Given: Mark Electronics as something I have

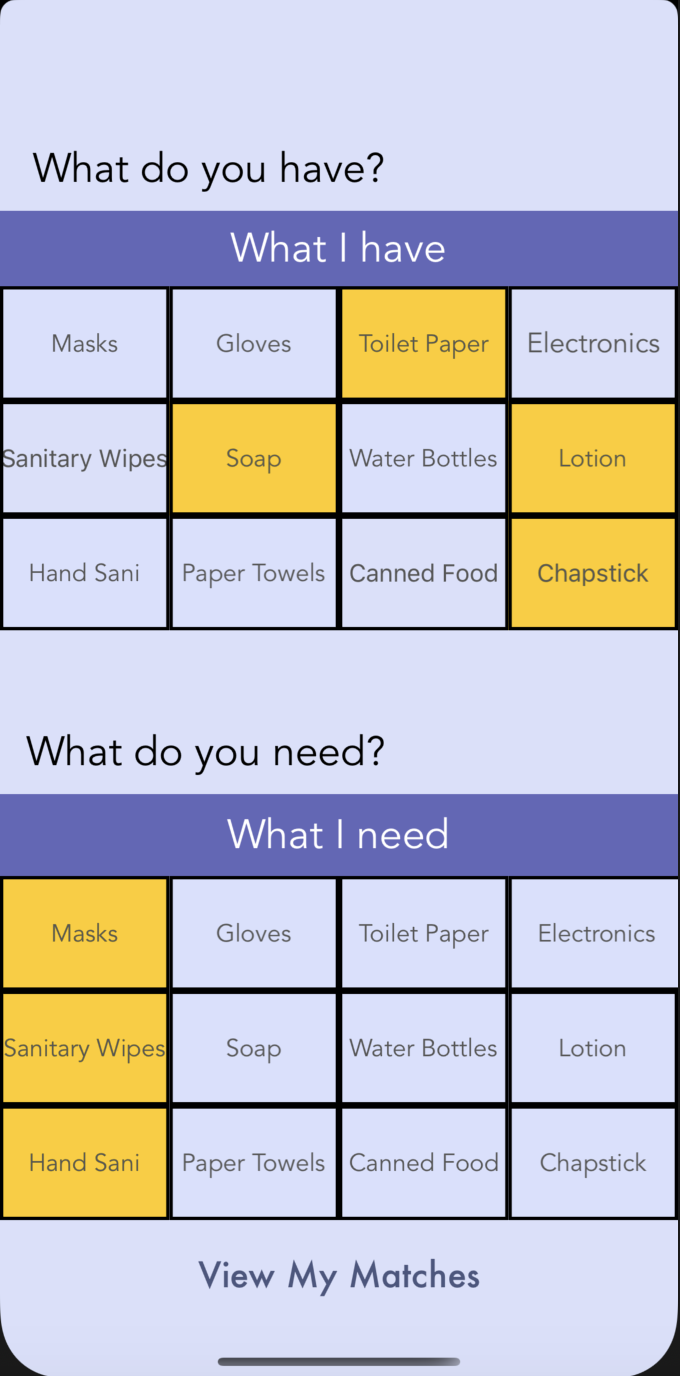Looking at the screenshot, I should [x=594, y=344].
